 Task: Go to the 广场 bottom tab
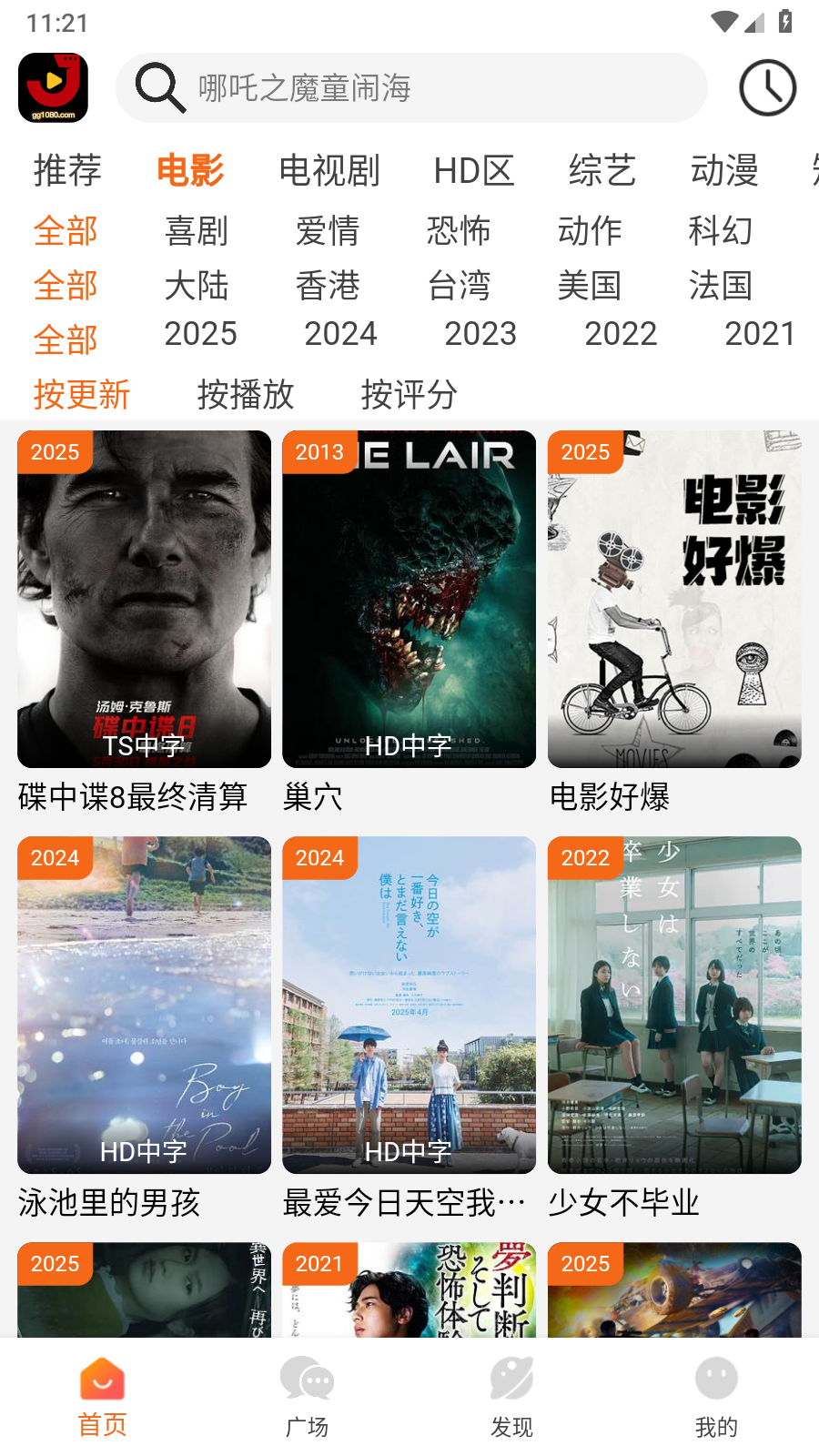[307, 1397]
